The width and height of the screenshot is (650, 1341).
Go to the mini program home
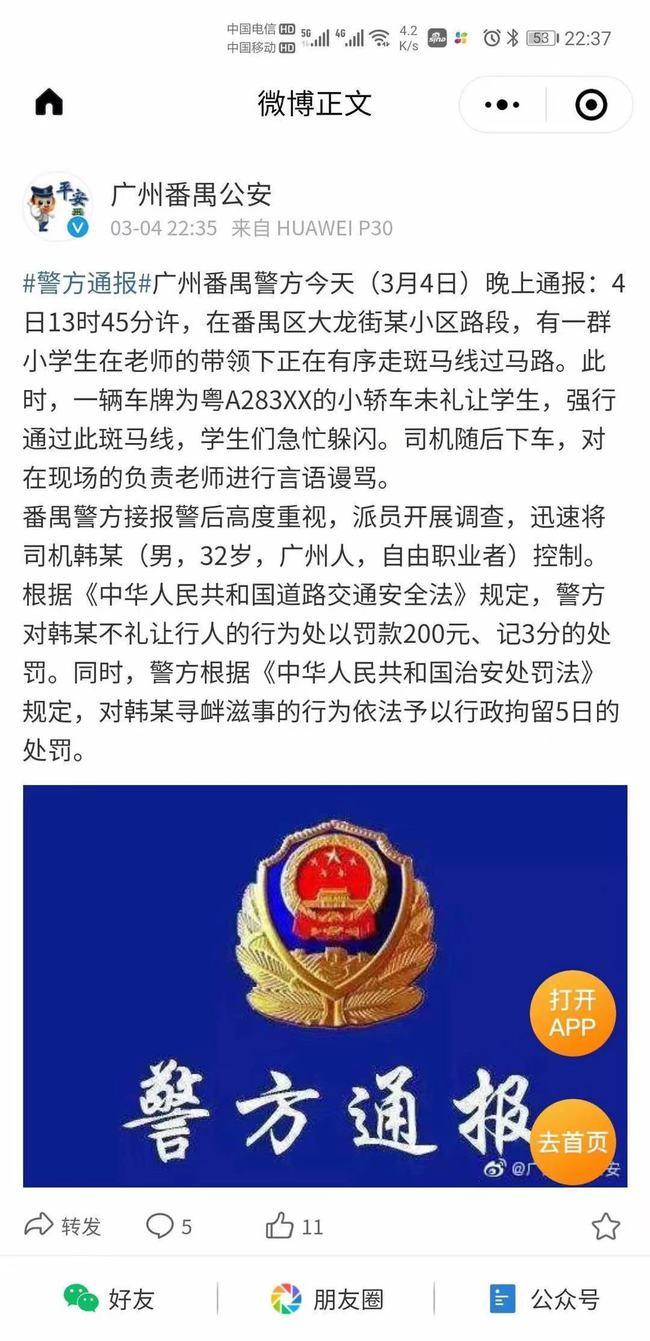(48, 103)
